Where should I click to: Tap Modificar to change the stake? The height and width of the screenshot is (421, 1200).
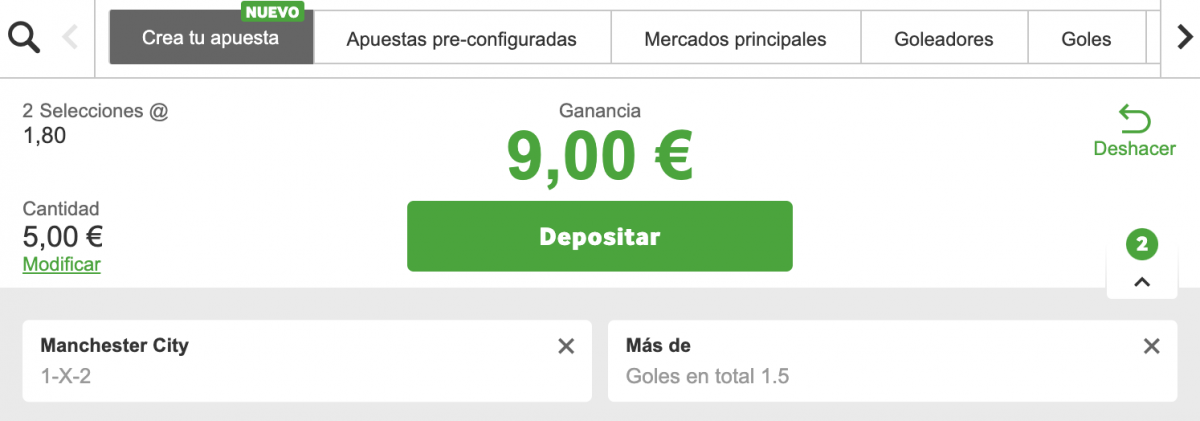(61, 264)
